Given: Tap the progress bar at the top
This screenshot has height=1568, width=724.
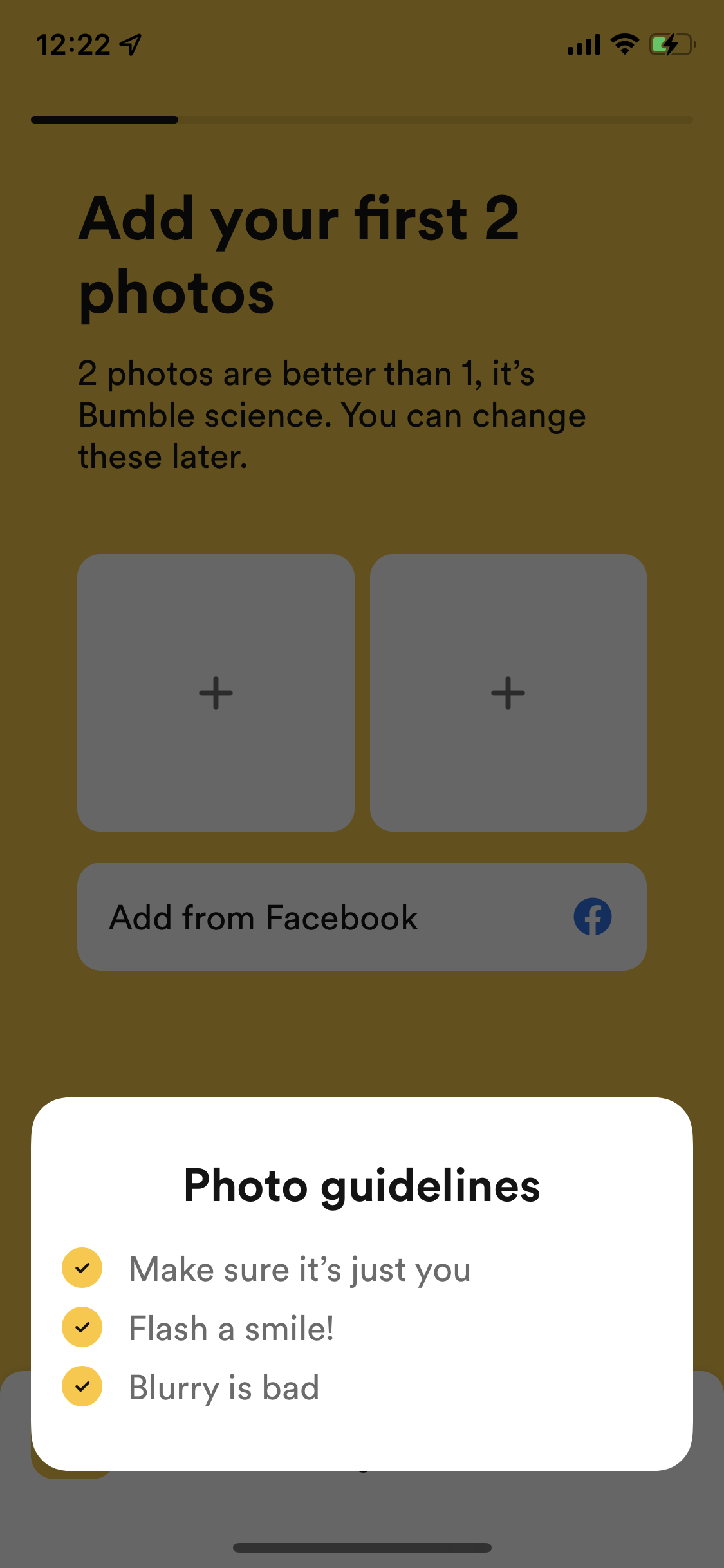Looking at the screenshot, I should [362, 119].
